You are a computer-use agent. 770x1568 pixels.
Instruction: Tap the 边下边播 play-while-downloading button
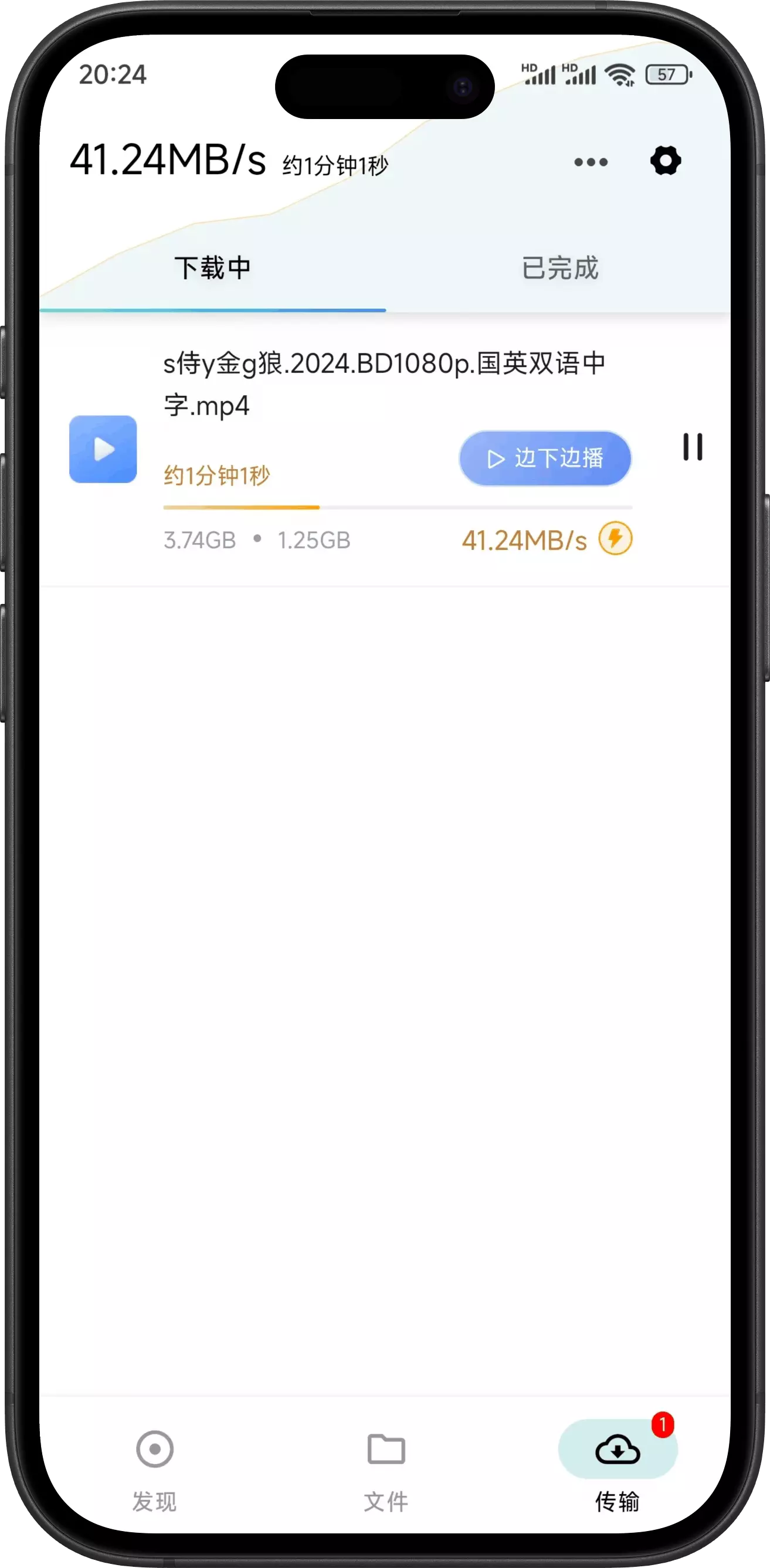pos(545,459)
